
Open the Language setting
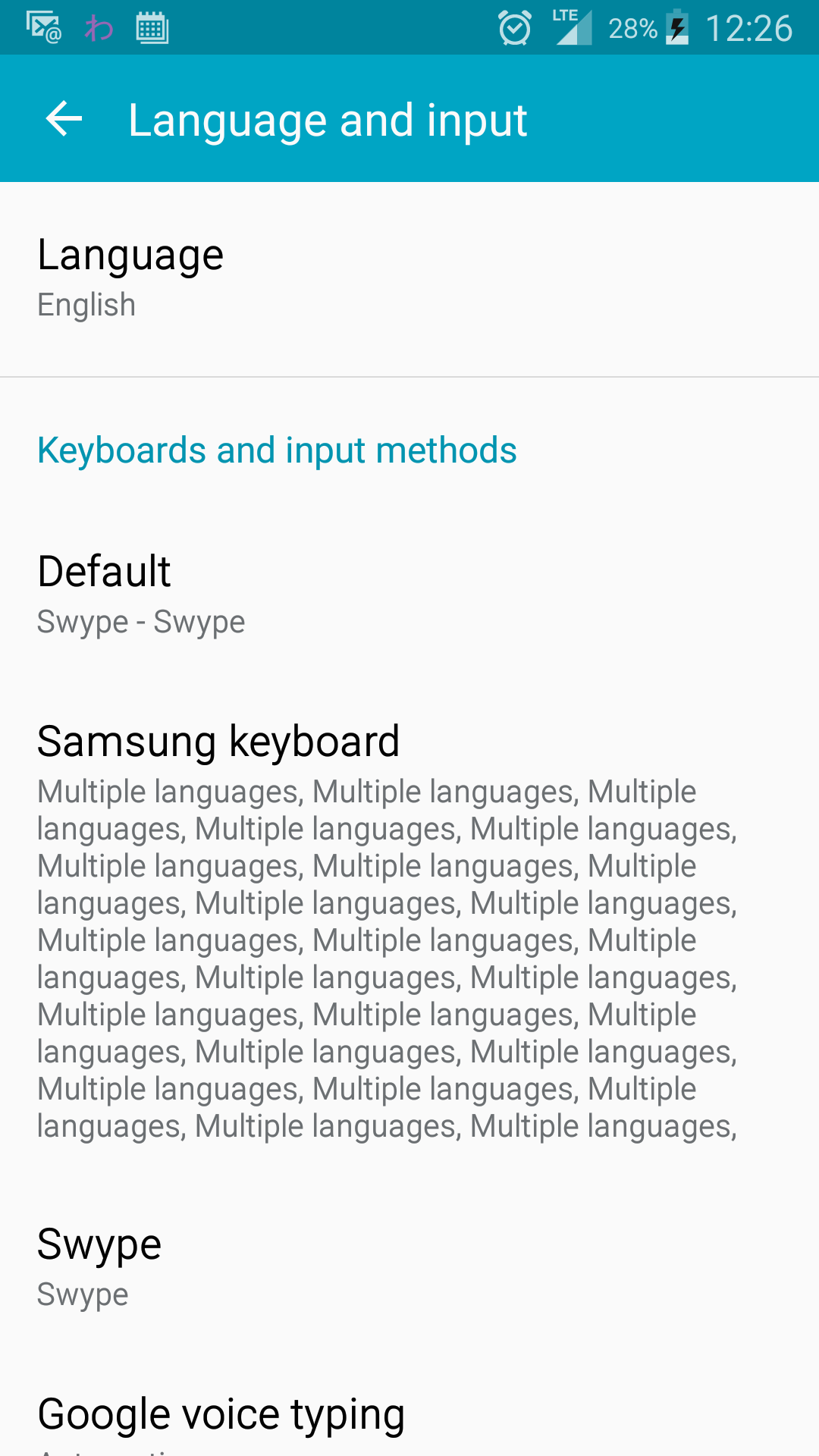point(409,279)
